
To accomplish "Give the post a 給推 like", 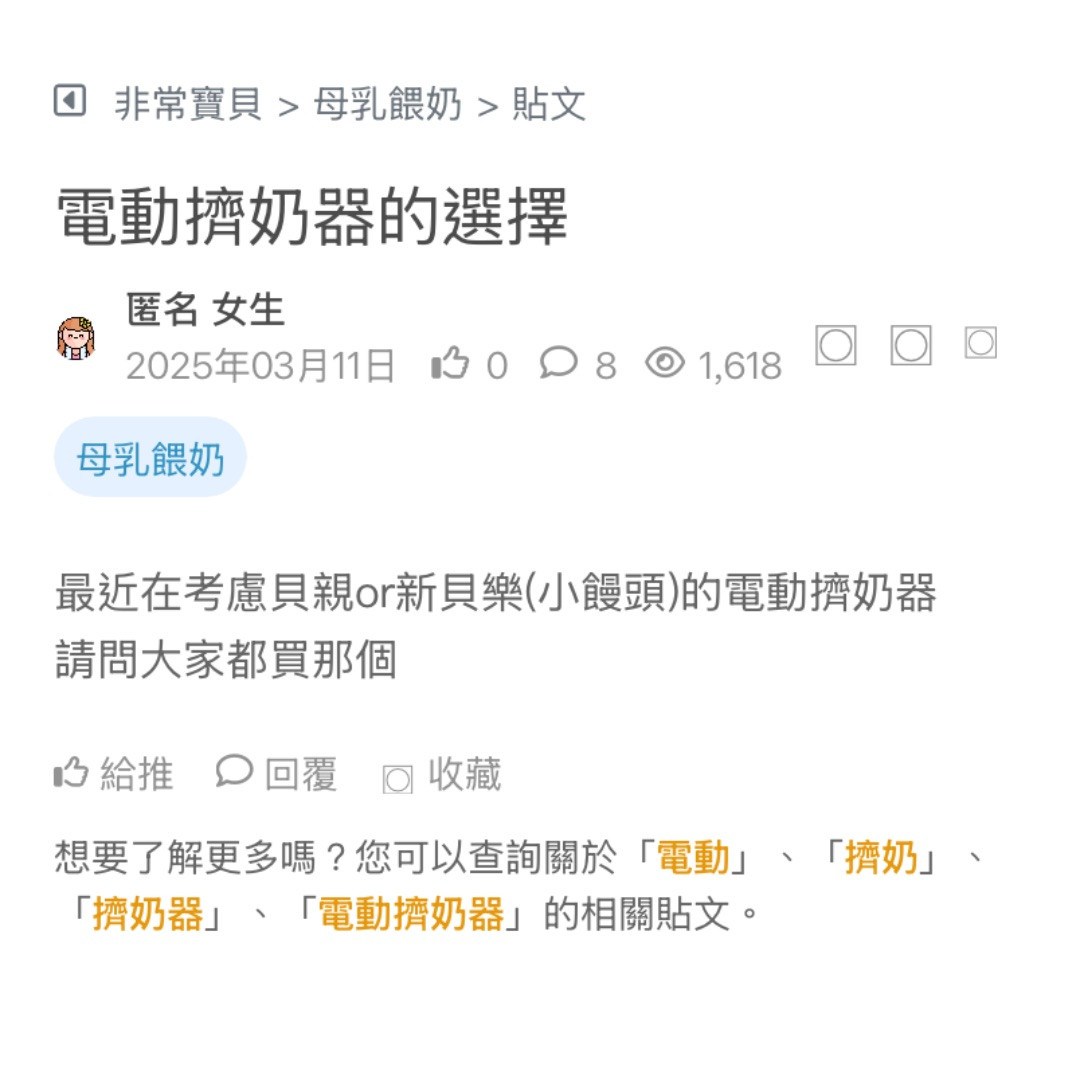I will (x=113, y=775).
